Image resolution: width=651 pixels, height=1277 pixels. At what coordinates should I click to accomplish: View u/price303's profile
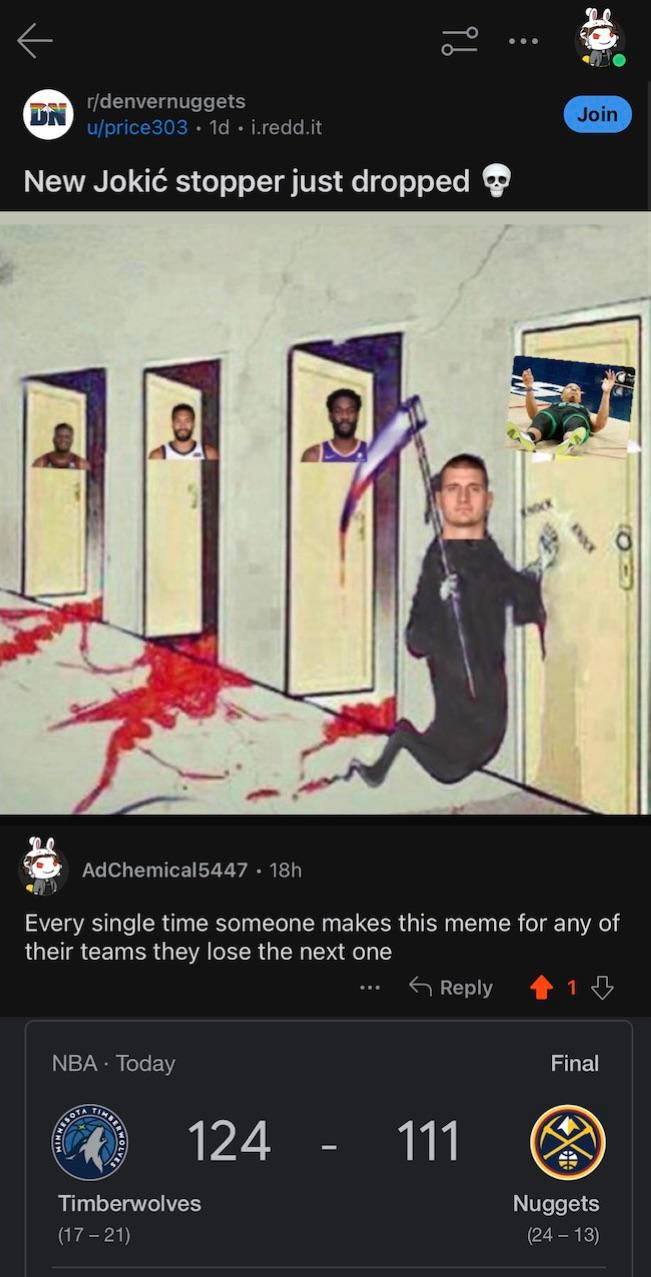[x=138, y=127]
